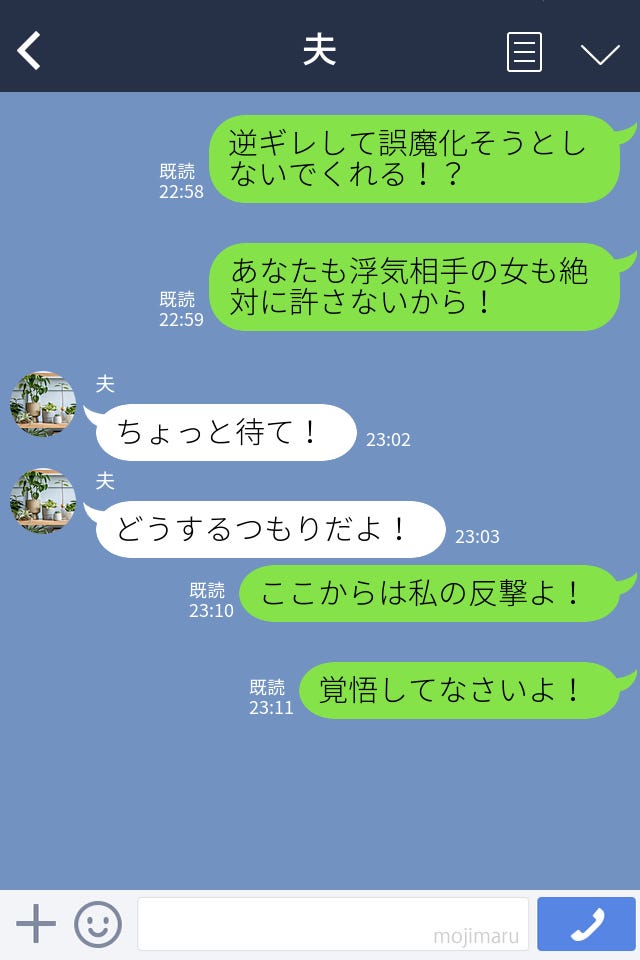Open the plus attachment menu
640x960 pixels.
[36, 924]
